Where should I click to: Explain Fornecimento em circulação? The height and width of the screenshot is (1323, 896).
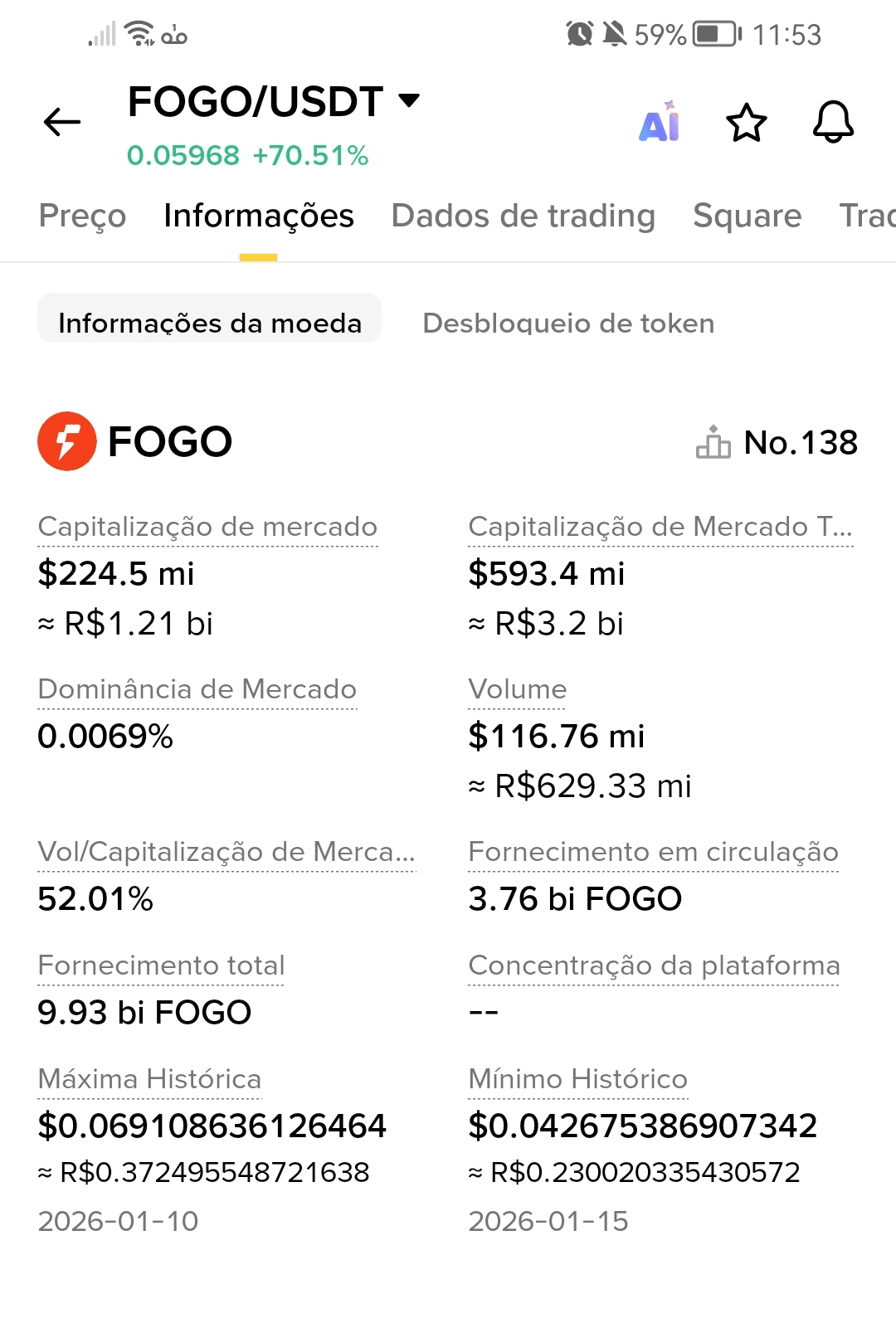click(653, 852)
